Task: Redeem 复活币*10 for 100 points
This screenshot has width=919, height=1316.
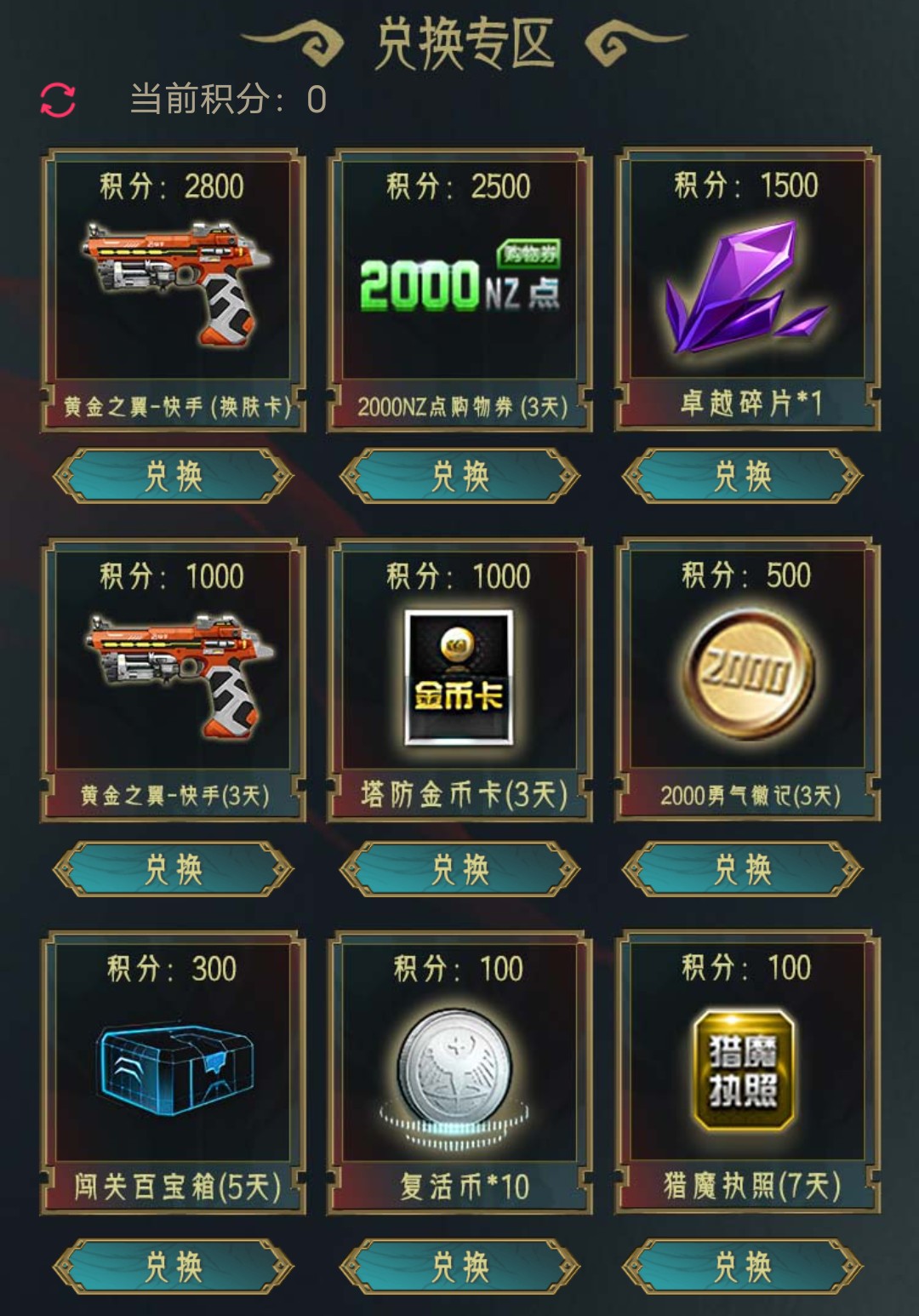Action: (x=459, y=1266)
